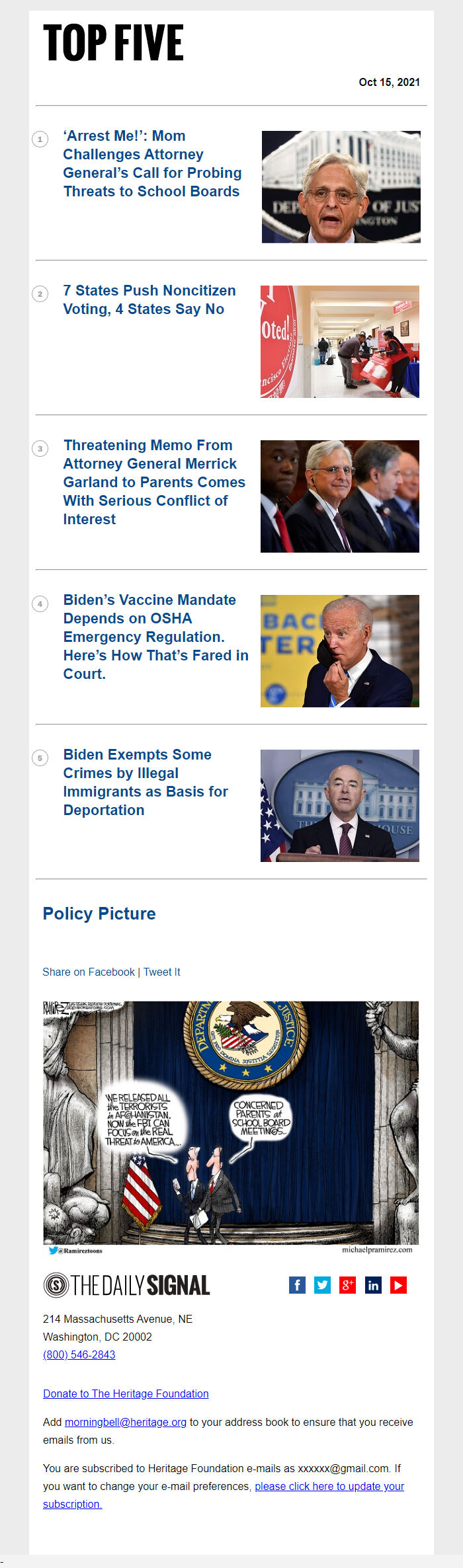The image size is (463, 1568).
Task: Read the Threatening Memo From Garland article
Action: [153, 482]
